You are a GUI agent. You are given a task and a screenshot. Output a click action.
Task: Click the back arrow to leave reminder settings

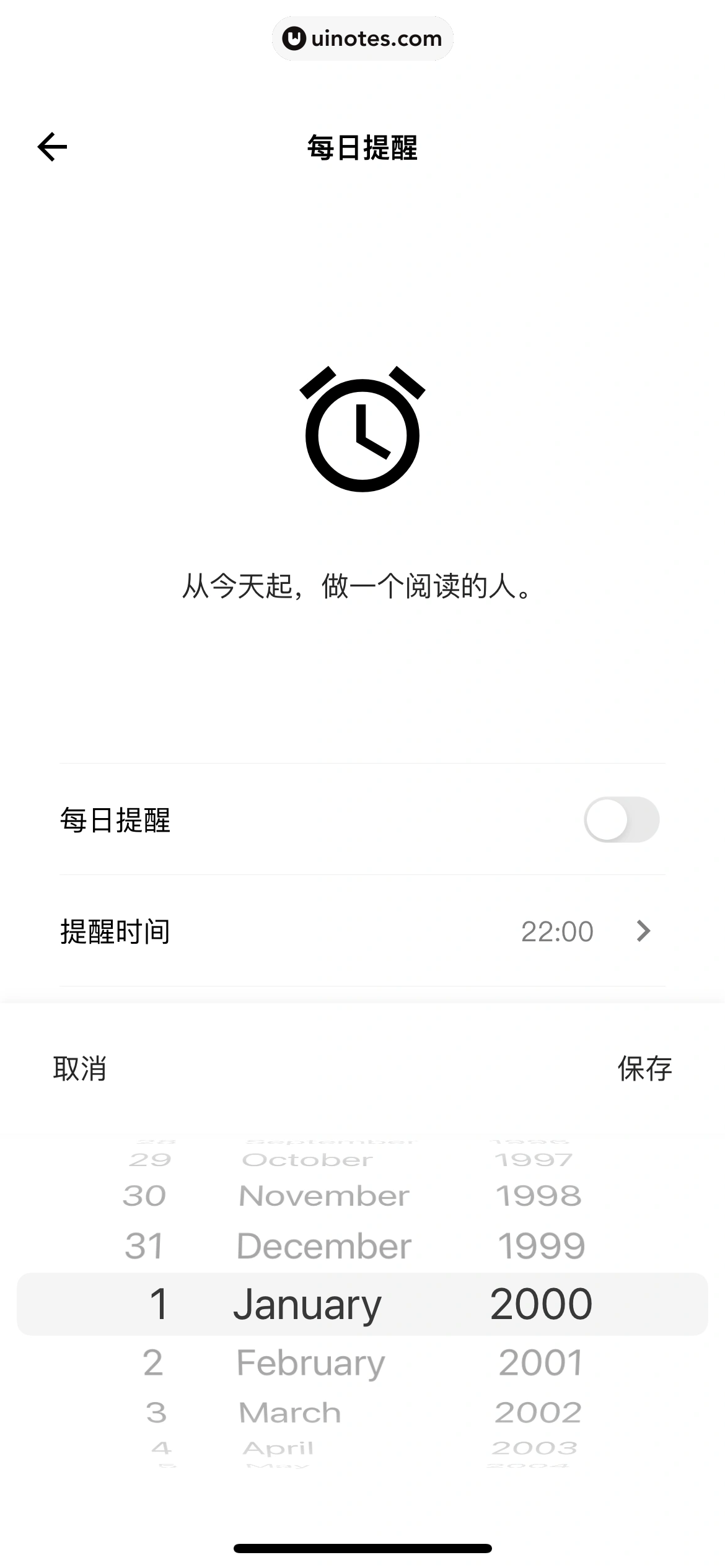point(52,147)
